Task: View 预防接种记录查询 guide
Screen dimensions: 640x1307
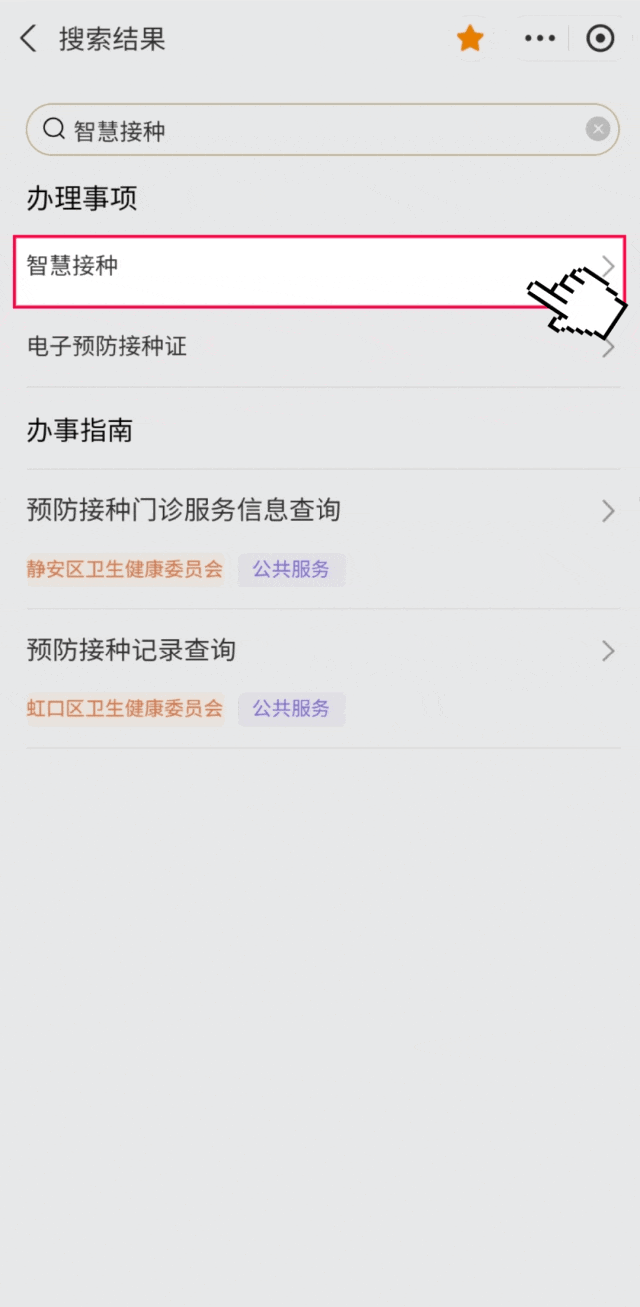Action: coord(300,650)
